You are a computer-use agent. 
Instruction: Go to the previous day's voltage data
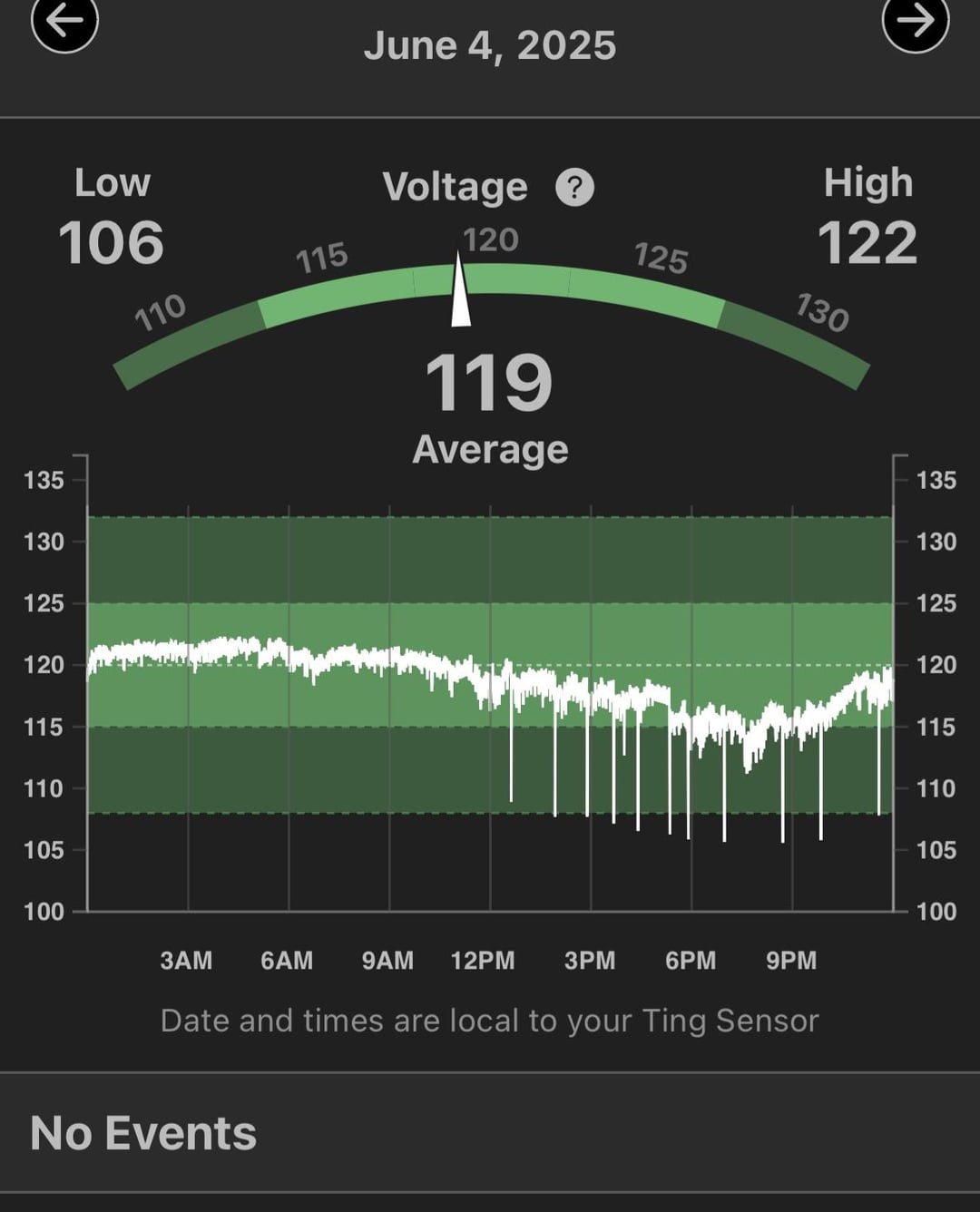coord(64,22)
